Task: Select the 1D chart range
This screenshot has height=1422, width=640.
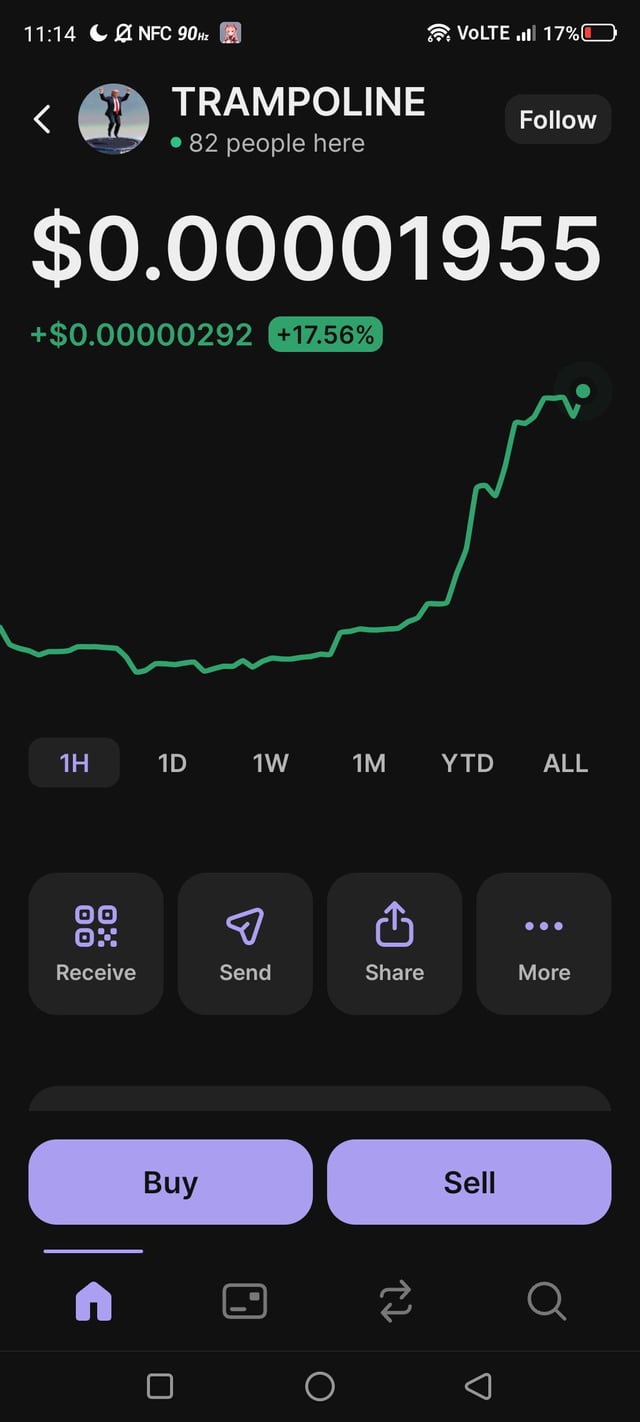Action: [172, 763]
